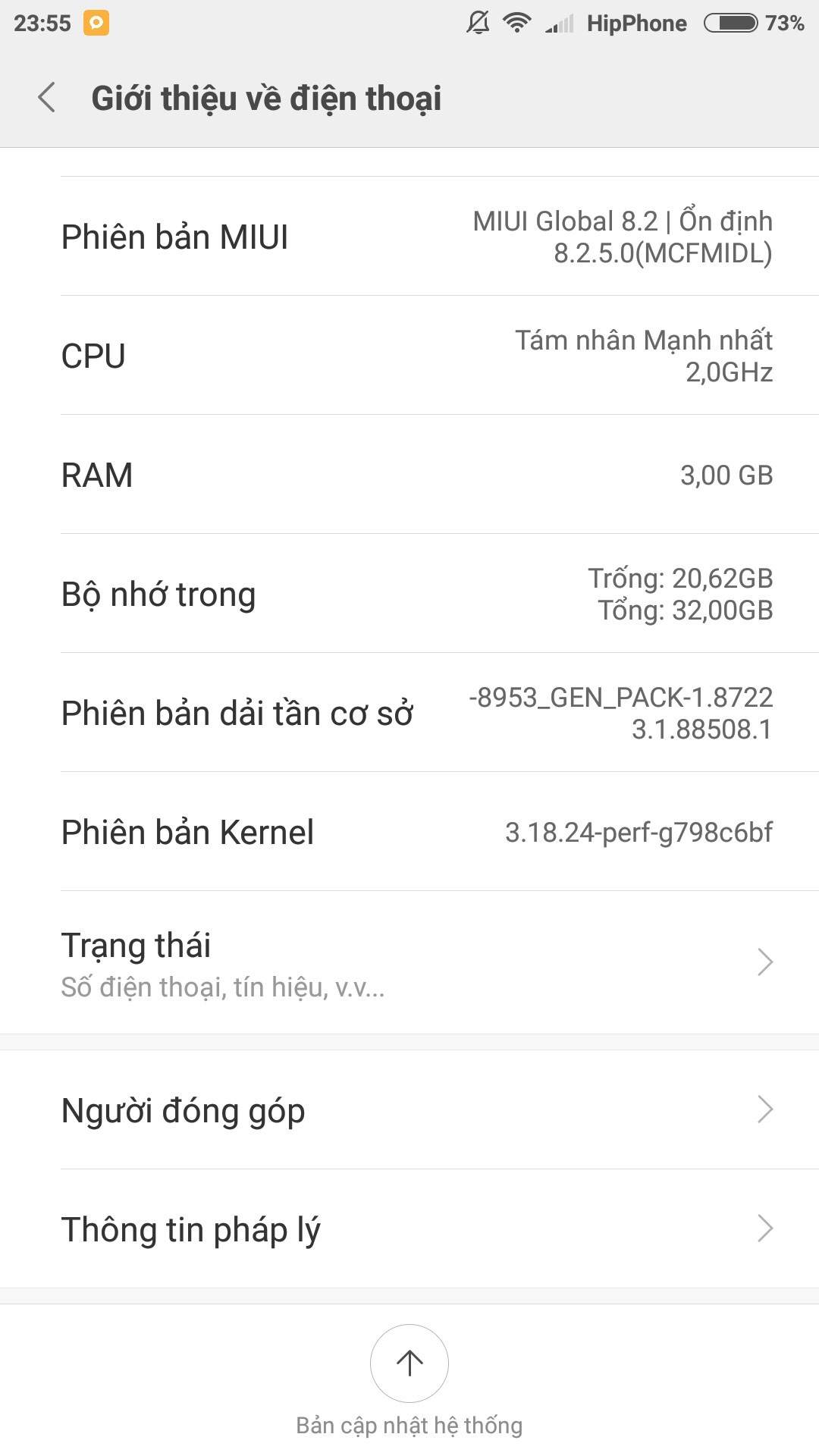Open Người đóng góp

pyautogui.click(x=409, y=1110)
